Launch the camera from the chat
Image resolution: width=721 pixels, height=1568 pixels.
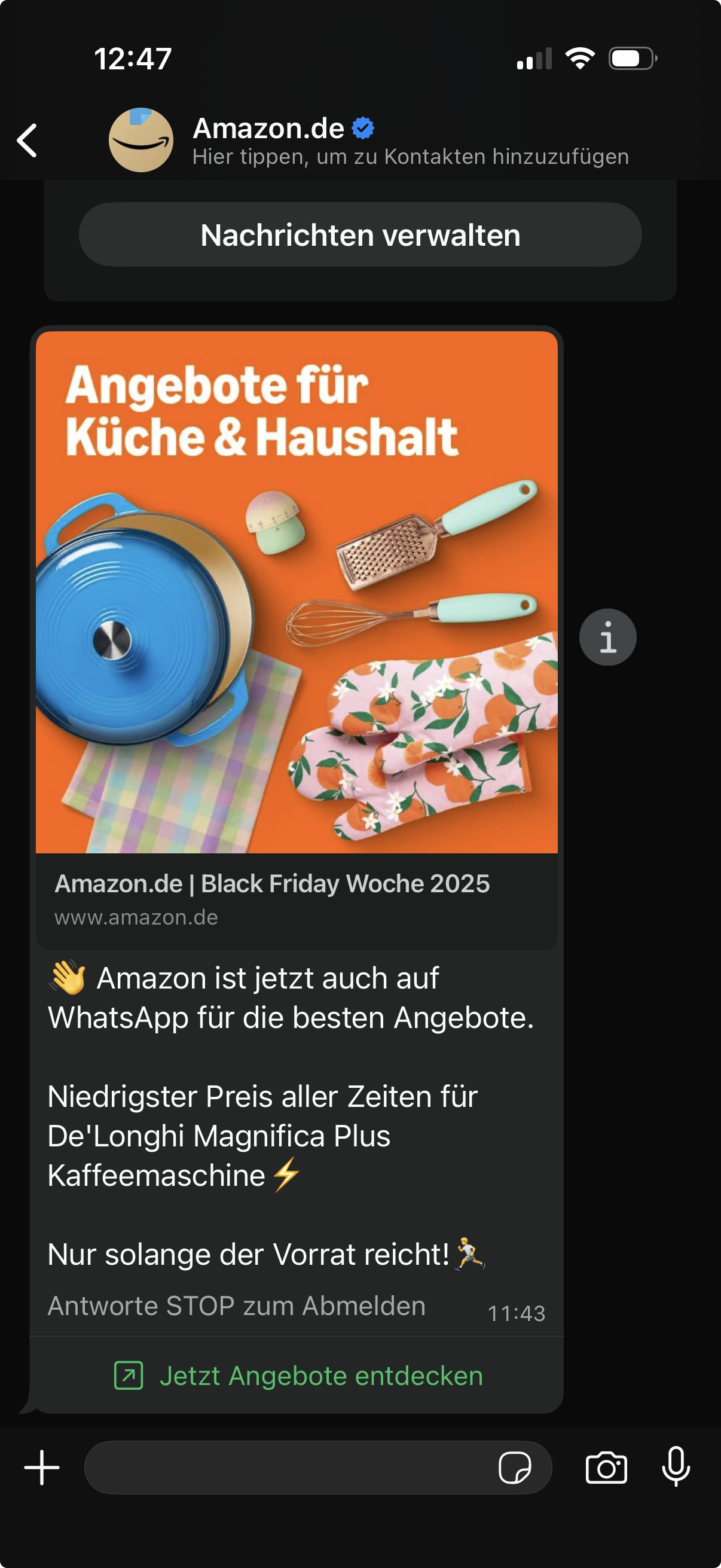(x=606, y=1468)
